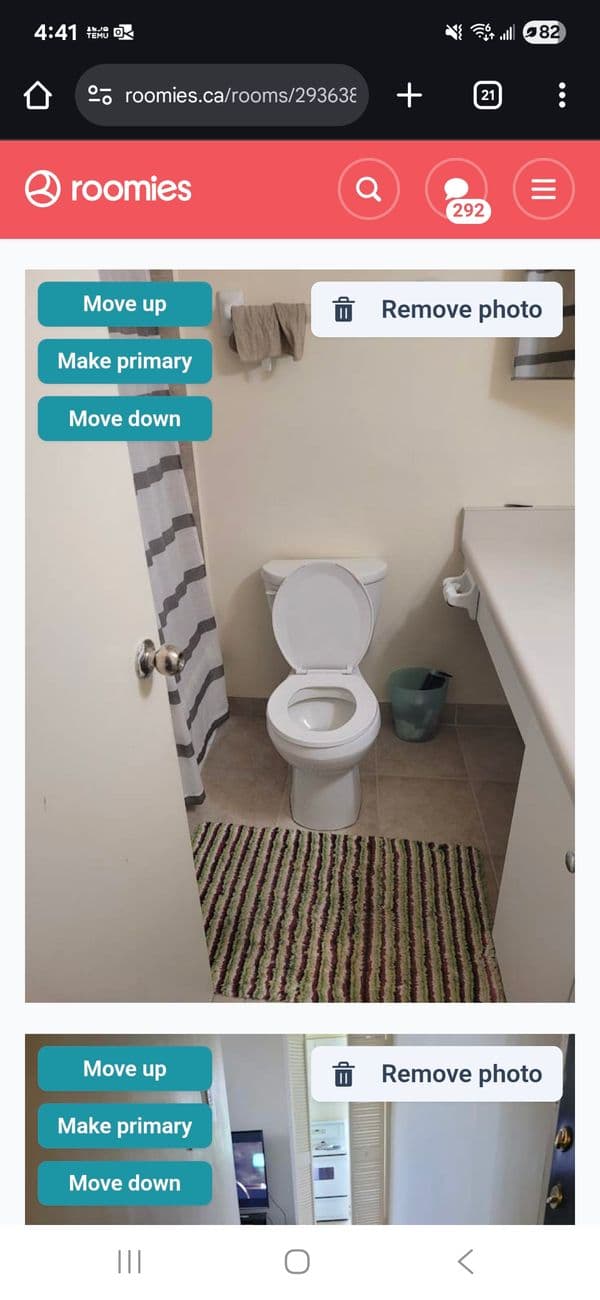
Task: Open the roomies search icon
Action: pyautogui.click(x=369, y=189)
